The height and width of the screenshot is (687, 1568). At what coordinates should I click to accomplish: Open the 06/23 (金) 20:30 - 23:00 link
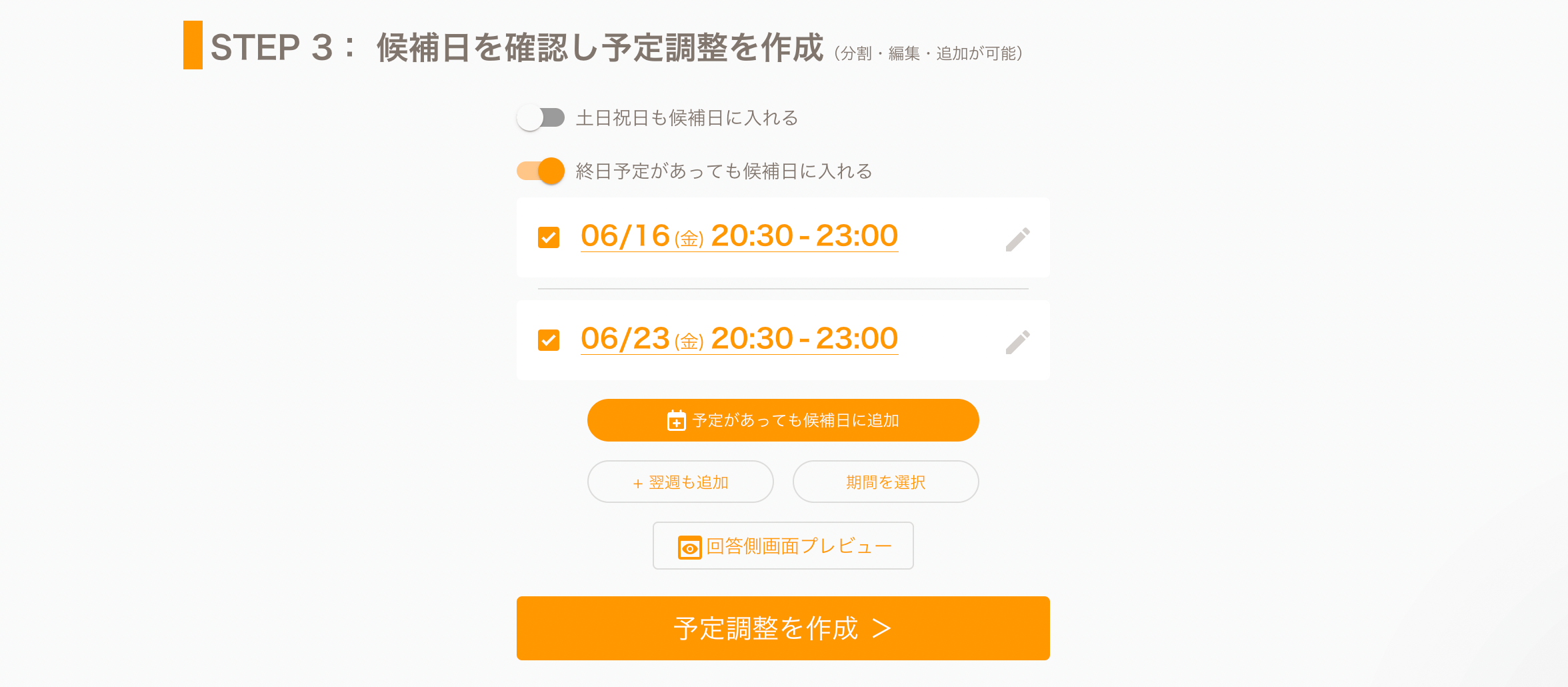pyautogui.click(x=739, y=339)
